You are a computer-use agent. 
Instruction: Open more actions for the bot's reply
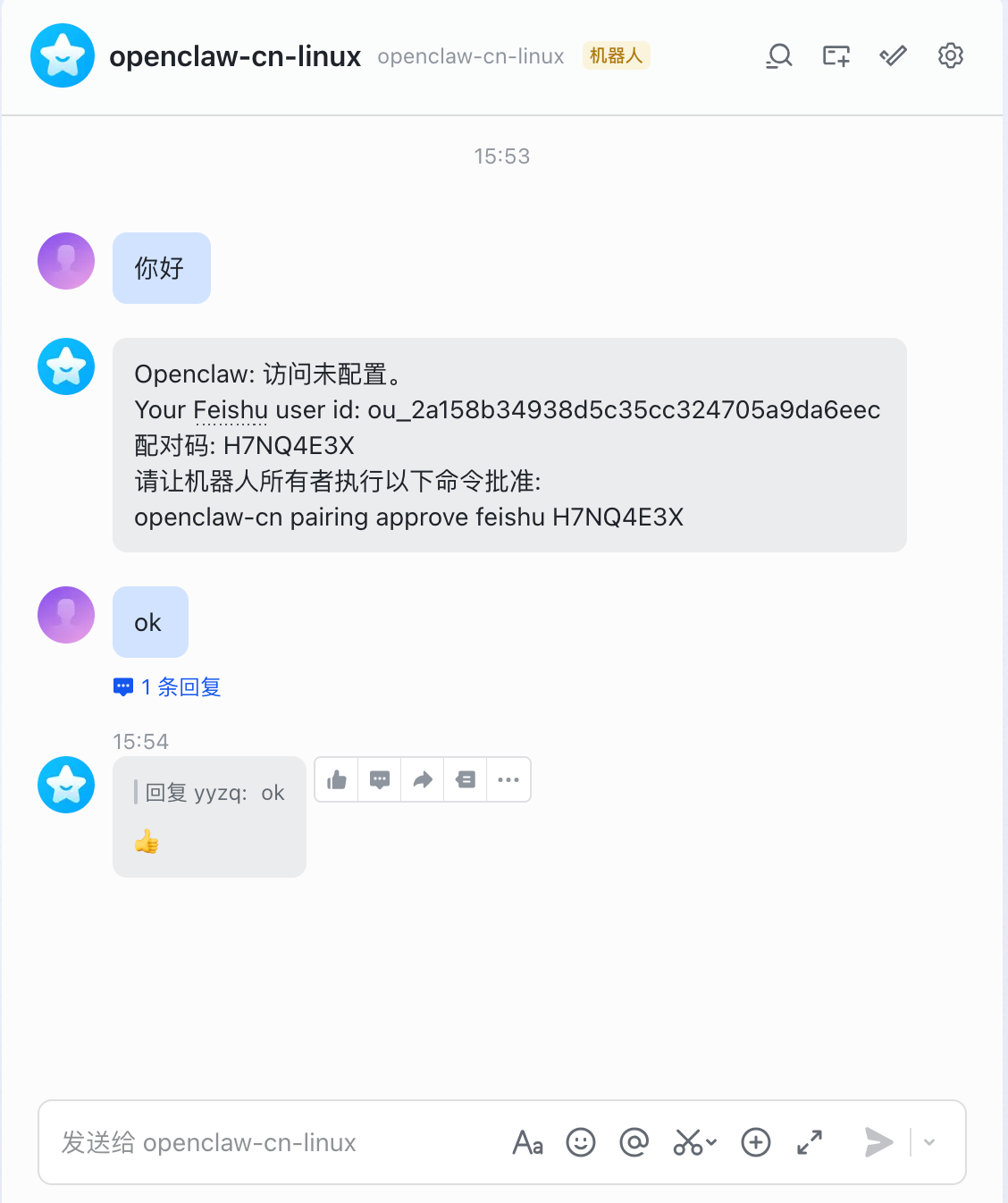508,780
